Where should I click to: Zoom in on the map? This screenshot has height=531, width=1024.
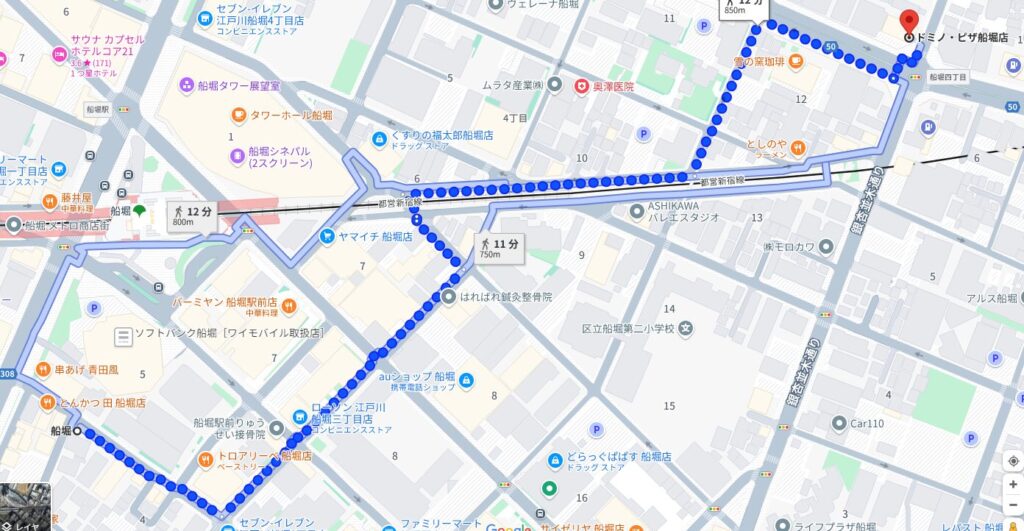[x=1013, y=484]
